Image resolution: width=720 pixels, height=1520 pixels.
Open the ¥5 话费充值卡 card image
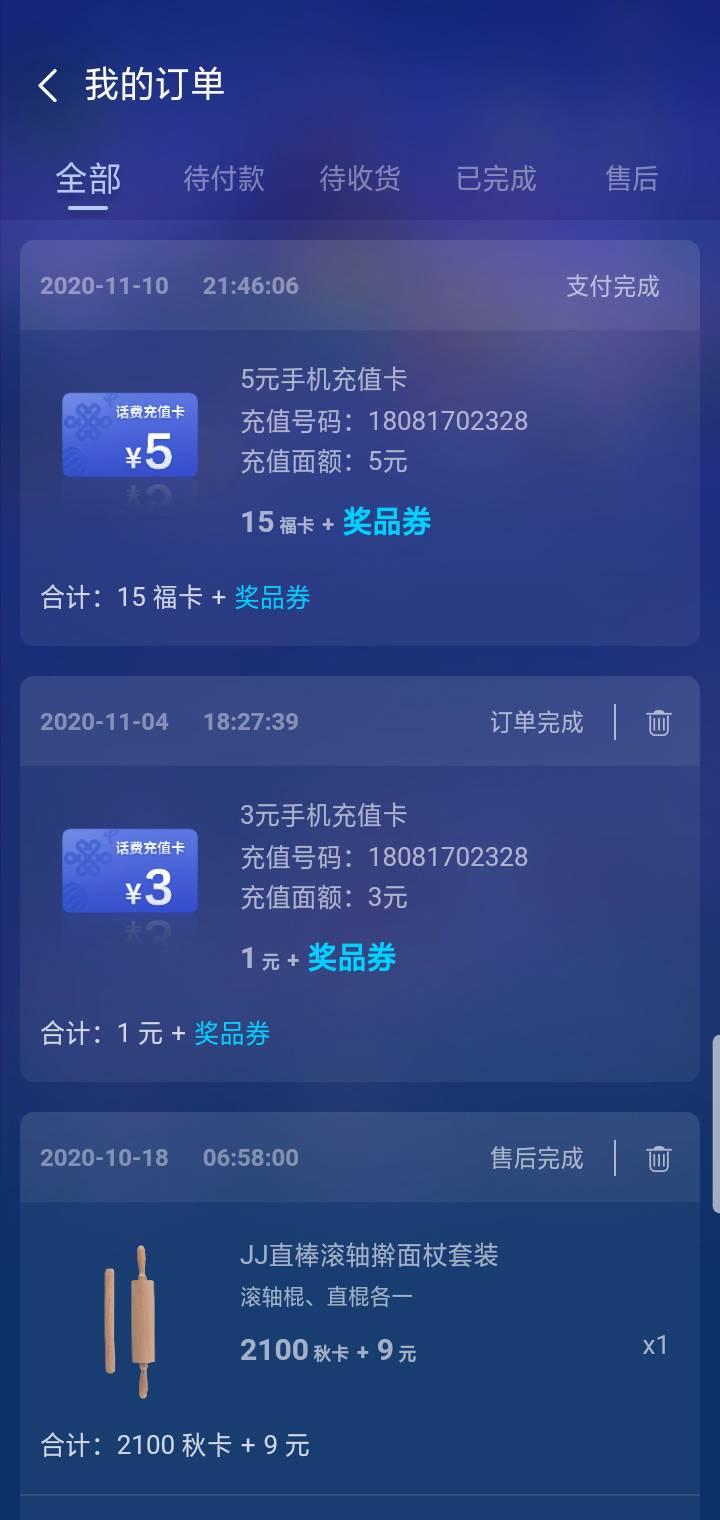(131, 435)
